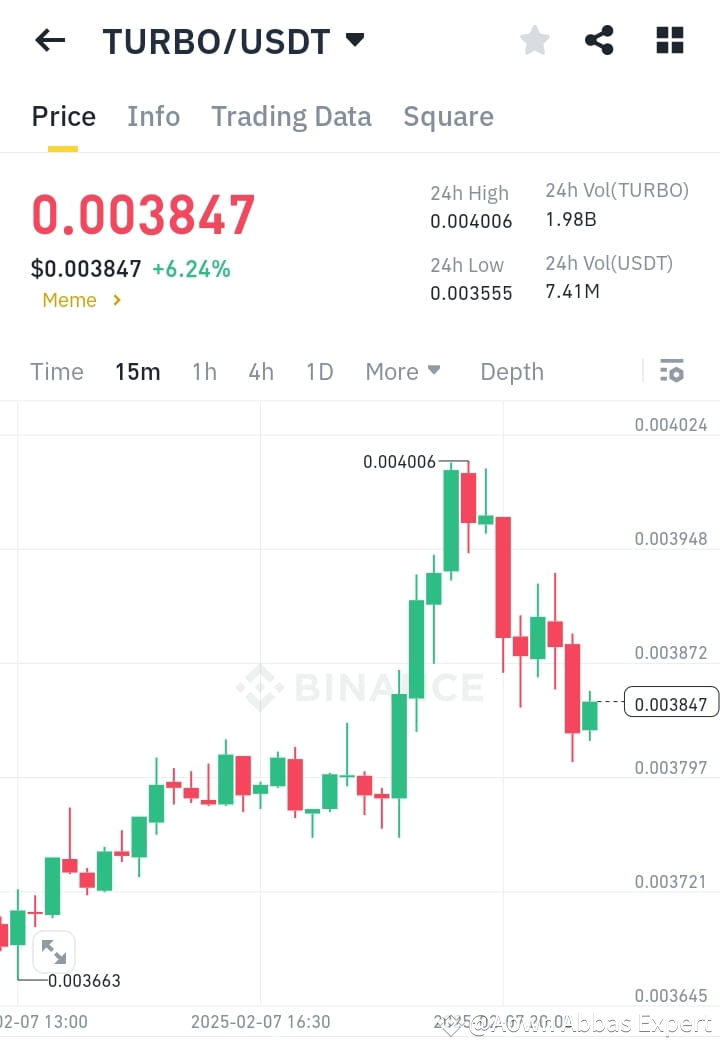The image size is (720, 1046).
Task: Open the Meme category tag
Action: 80,300
